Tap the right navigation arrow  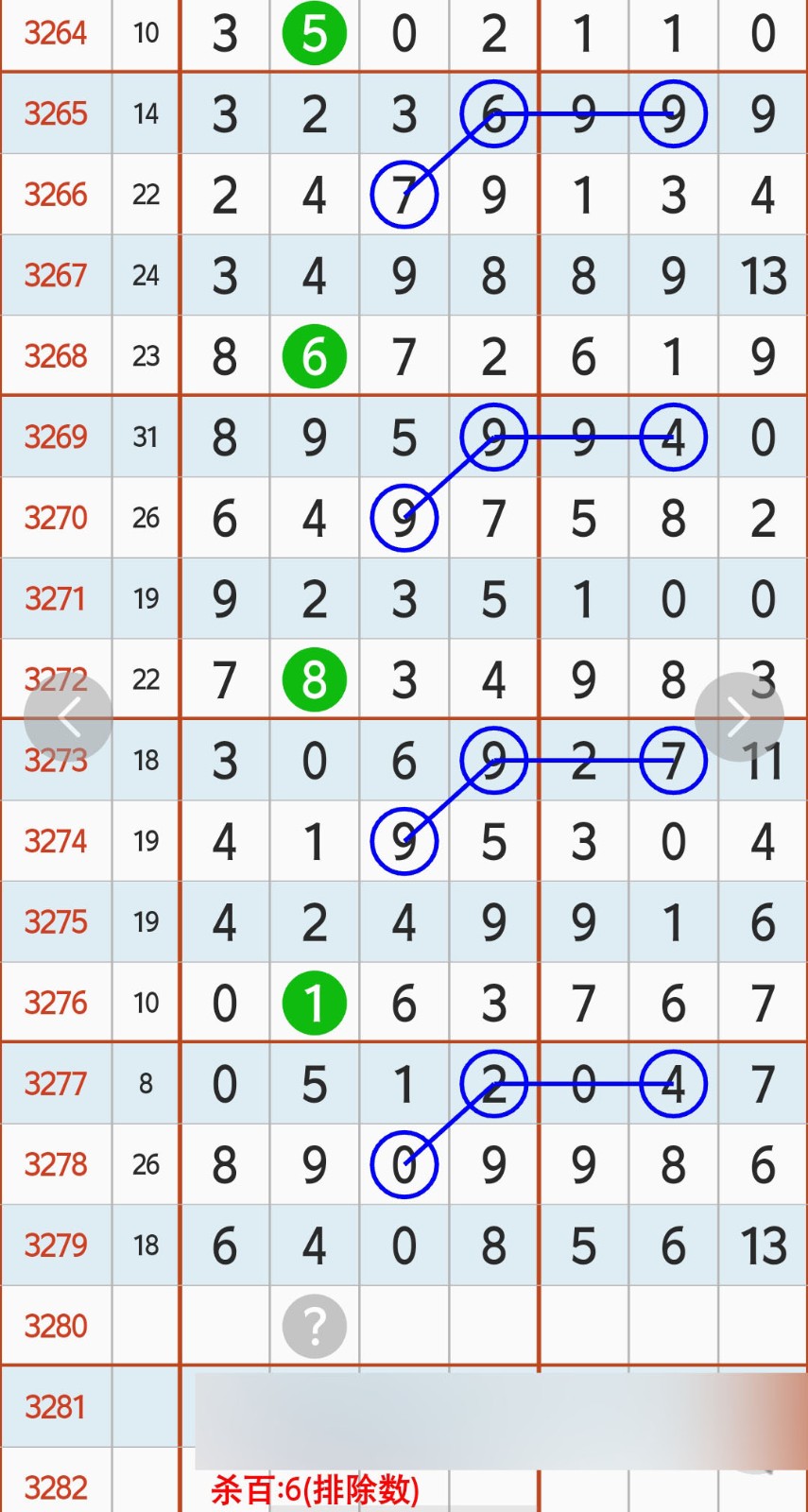pos(740,715)
